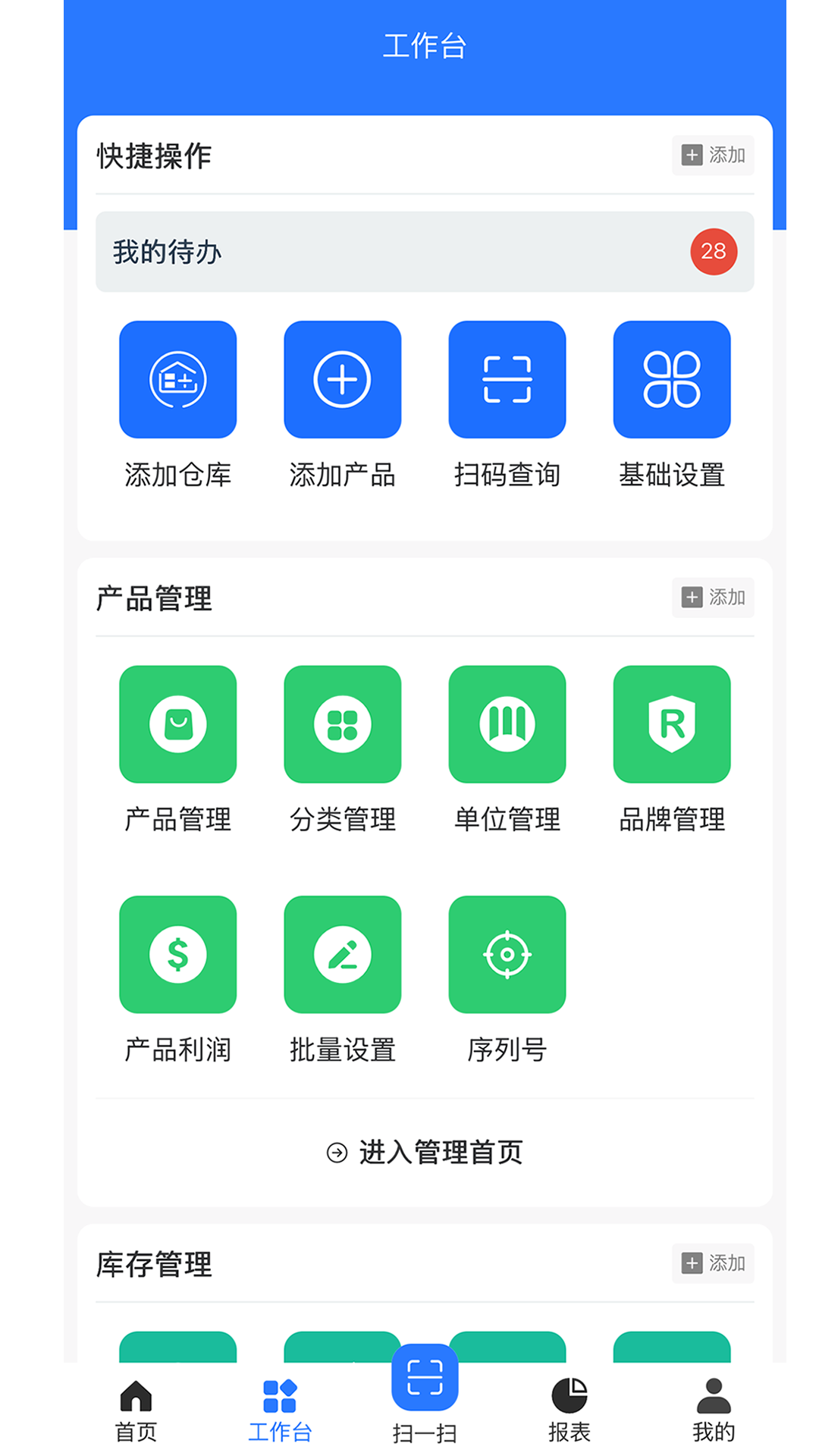The width and height of the screenshot is (819, 1456).
Task: Open 进入管理首页 management homepage link
Action: coord(425,1152)
